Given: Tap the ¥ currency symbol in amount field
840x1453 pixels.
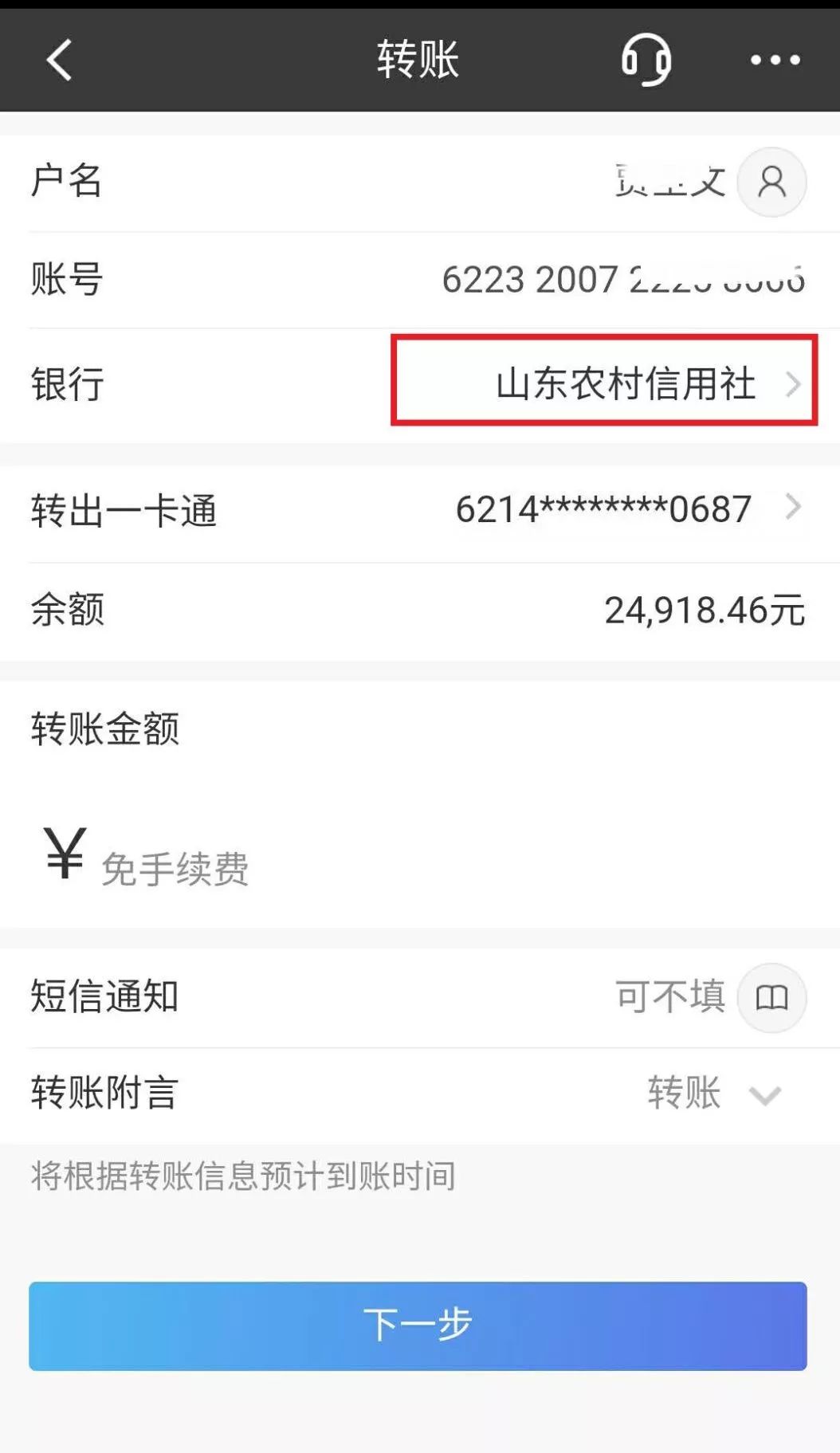Looking at the screenshot, I should 65,860.
